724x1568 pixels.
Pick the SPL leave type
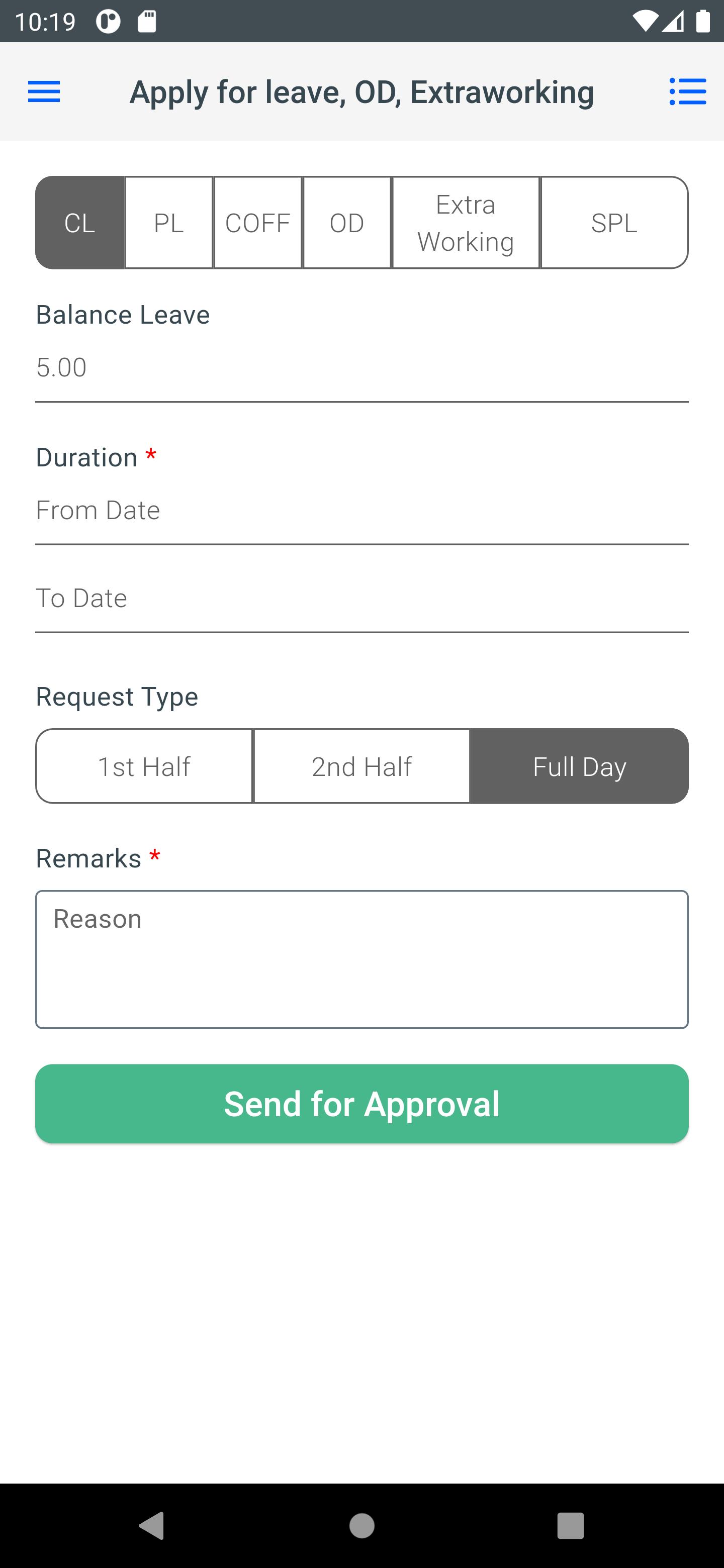click(x=614, y=223)
